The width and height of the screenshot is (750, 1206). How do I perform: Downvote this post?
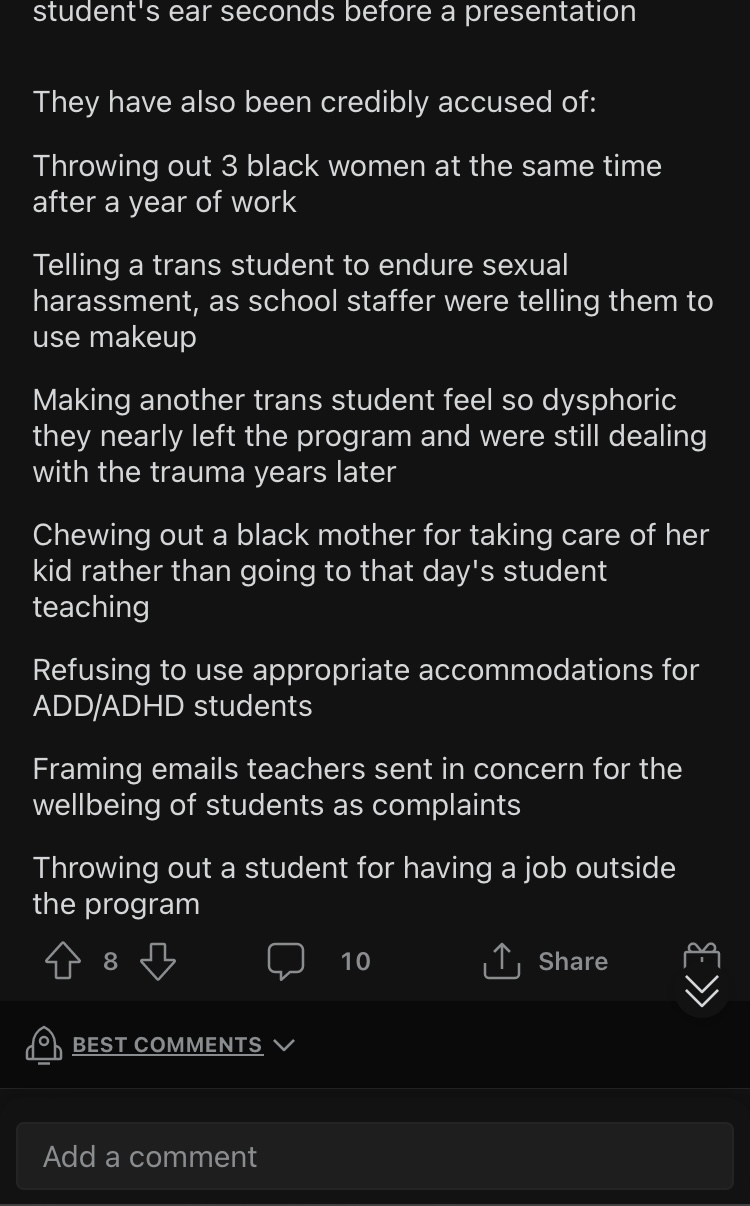point(157,961)
